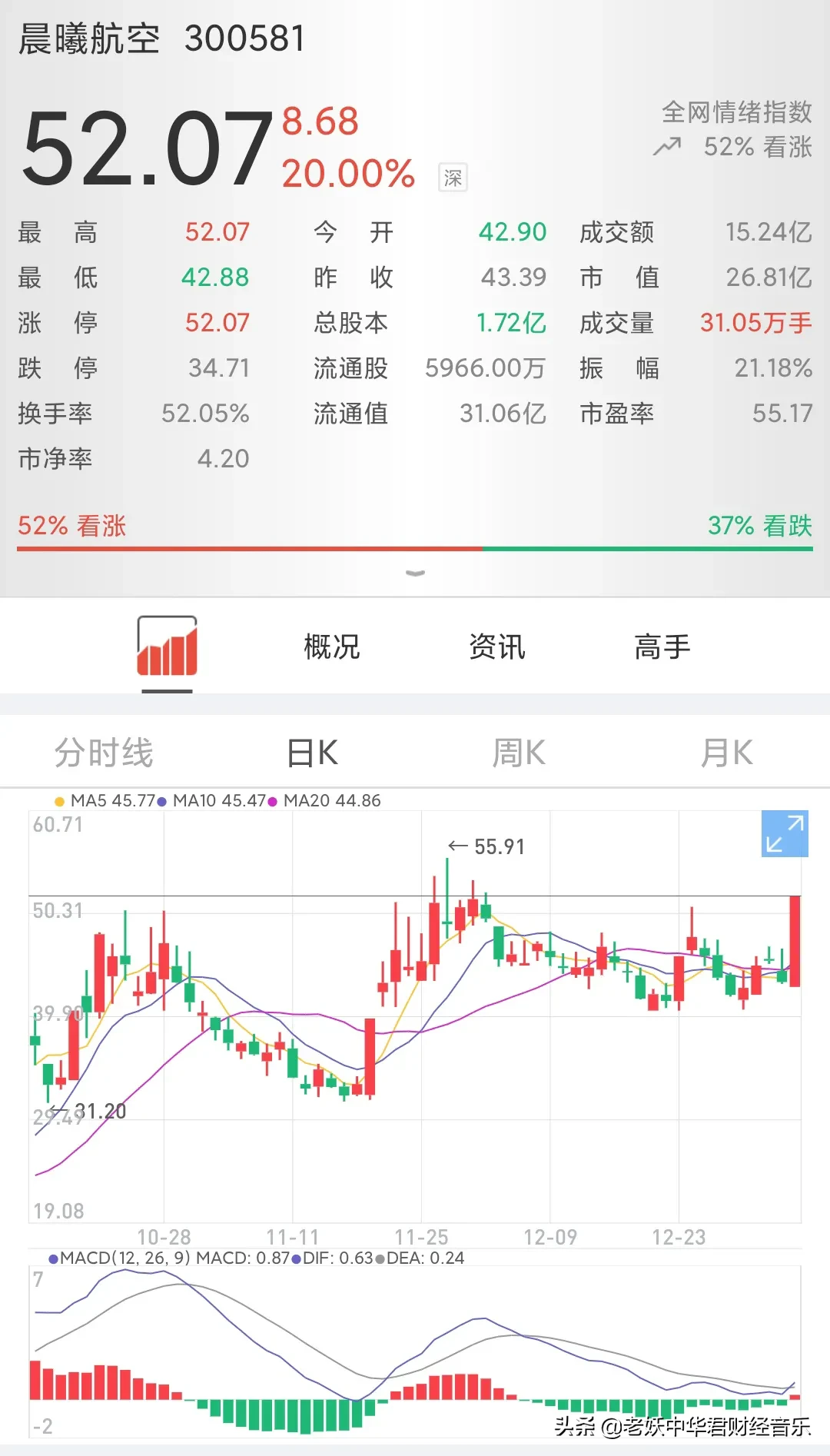This screenshot has width=830, height=1456.
Task: Select the 日K daily chart
Action: (x=312, y=753)
